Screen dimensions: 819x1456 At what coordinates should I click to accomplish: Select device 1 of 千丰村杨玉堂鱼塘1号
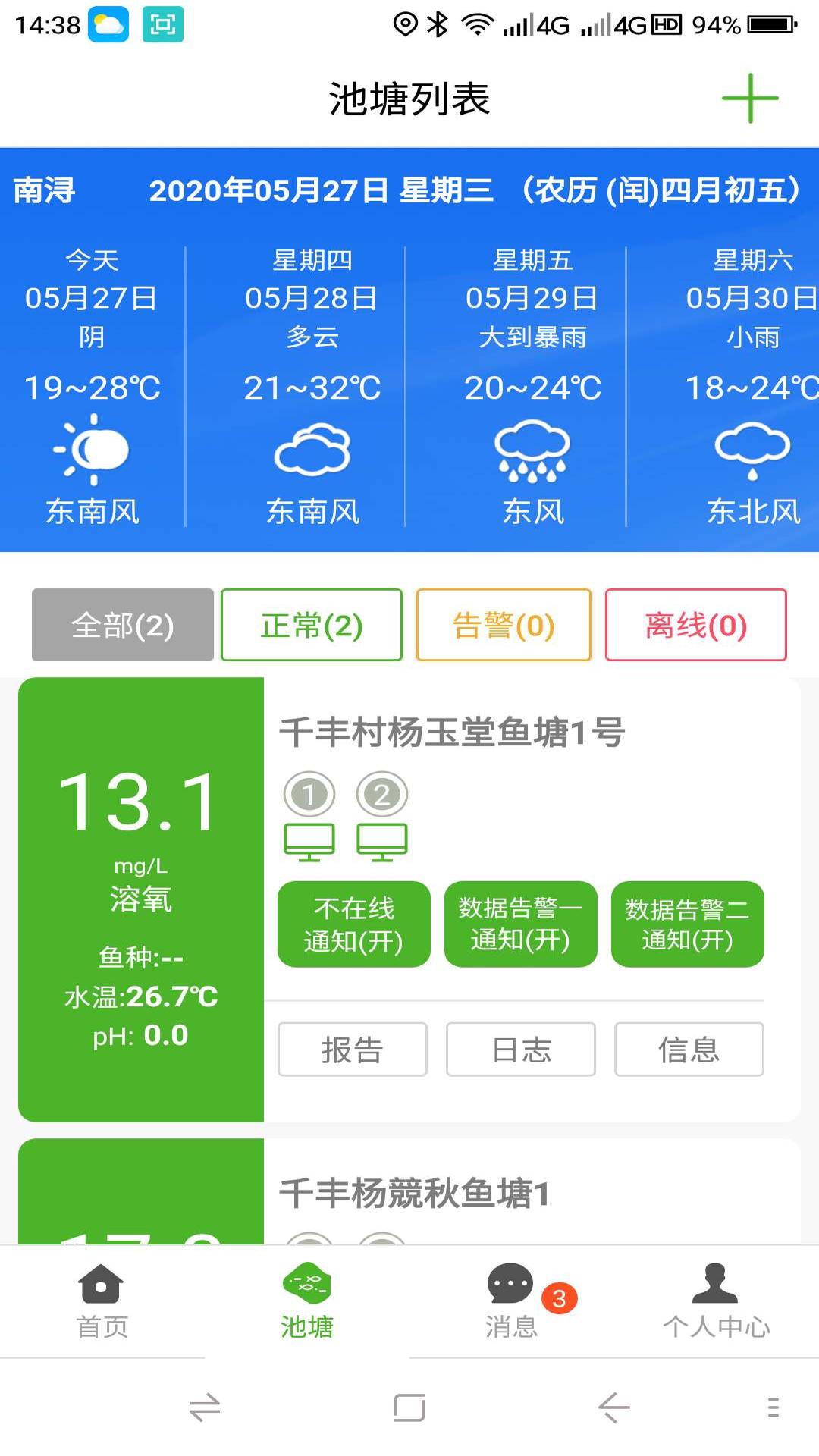click(x=309, y=817)
